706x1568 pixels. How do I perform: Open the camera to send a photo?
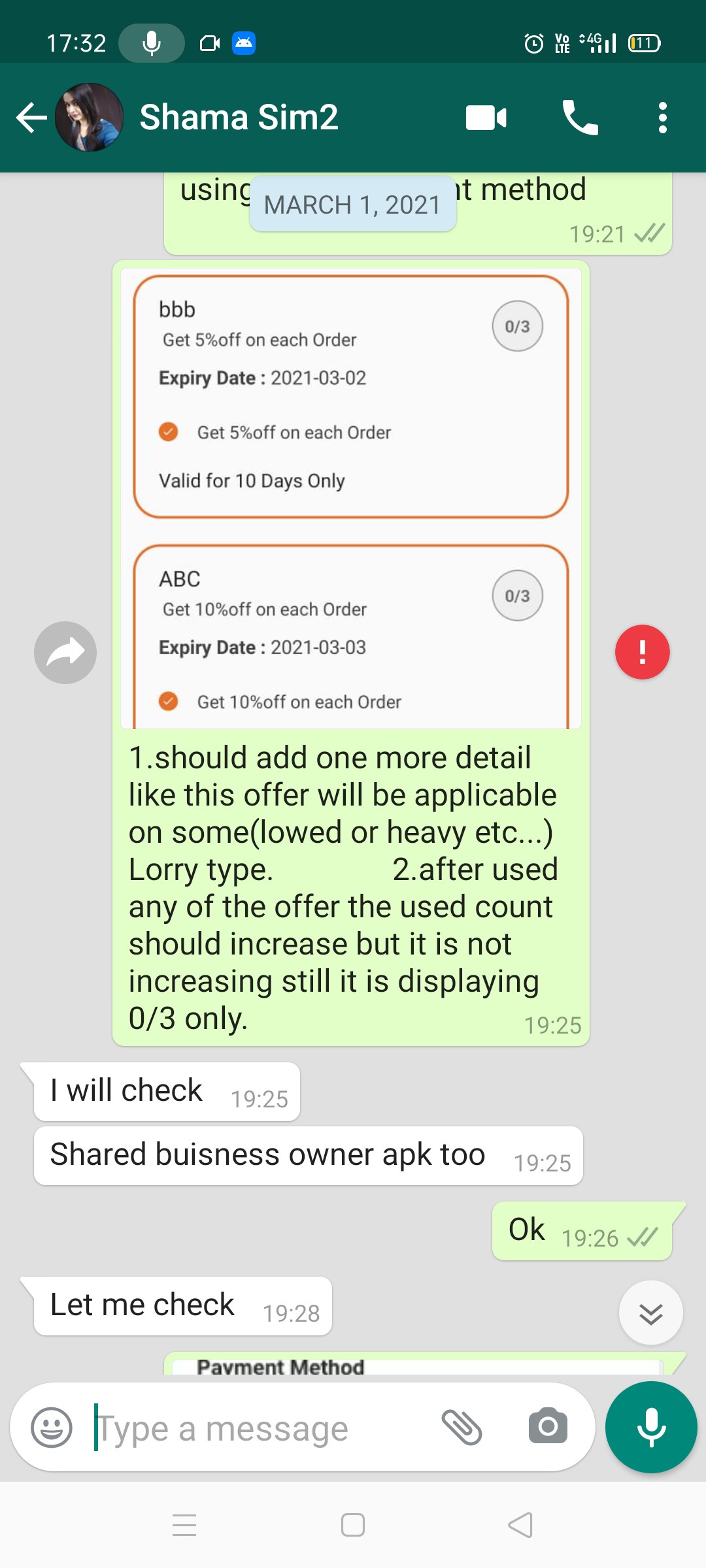coord(548,1427)
